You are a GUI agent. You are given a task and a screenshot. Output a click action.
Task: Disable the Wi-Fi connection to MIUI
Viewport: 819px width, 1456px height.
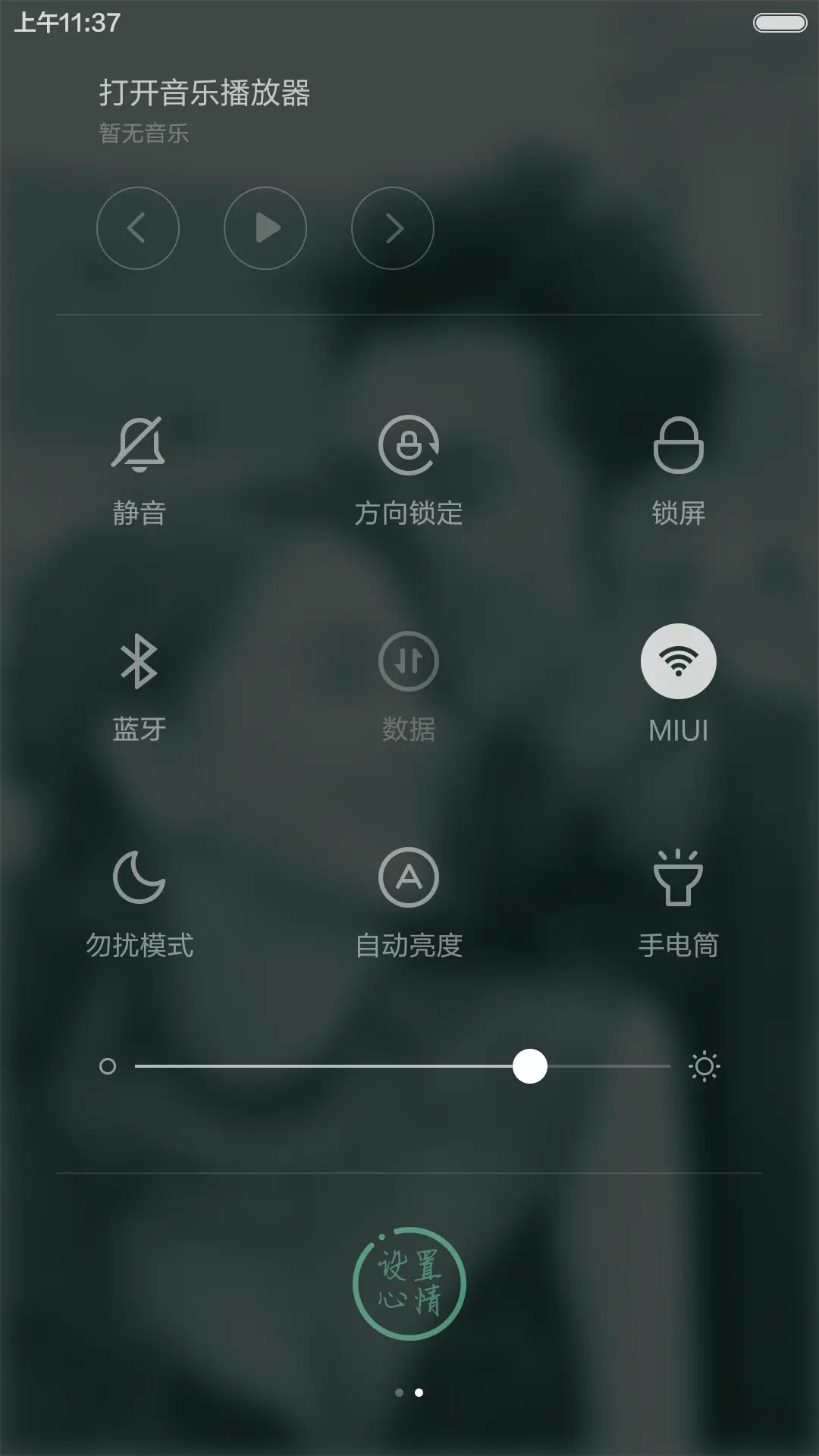click(677, 661)
